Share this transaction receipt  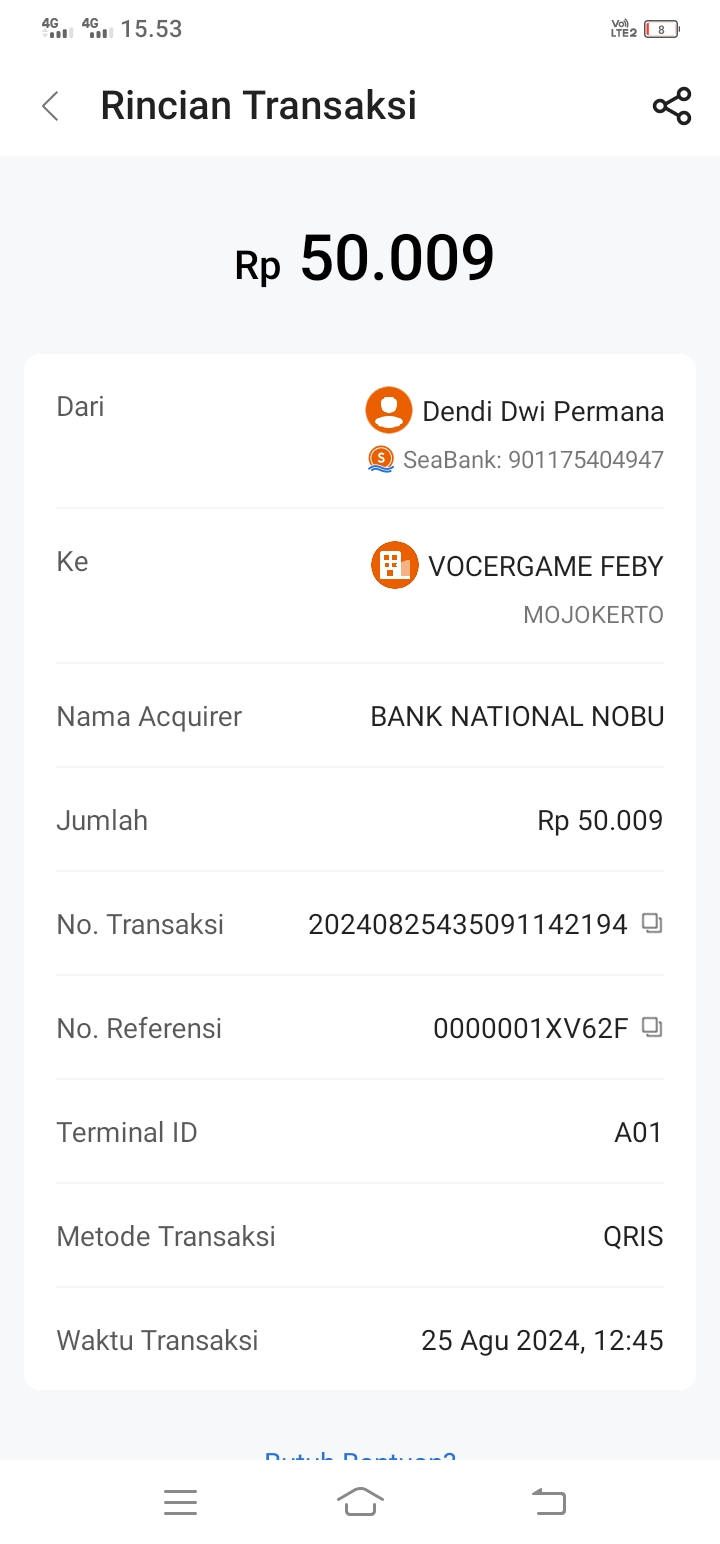(671, 106)
